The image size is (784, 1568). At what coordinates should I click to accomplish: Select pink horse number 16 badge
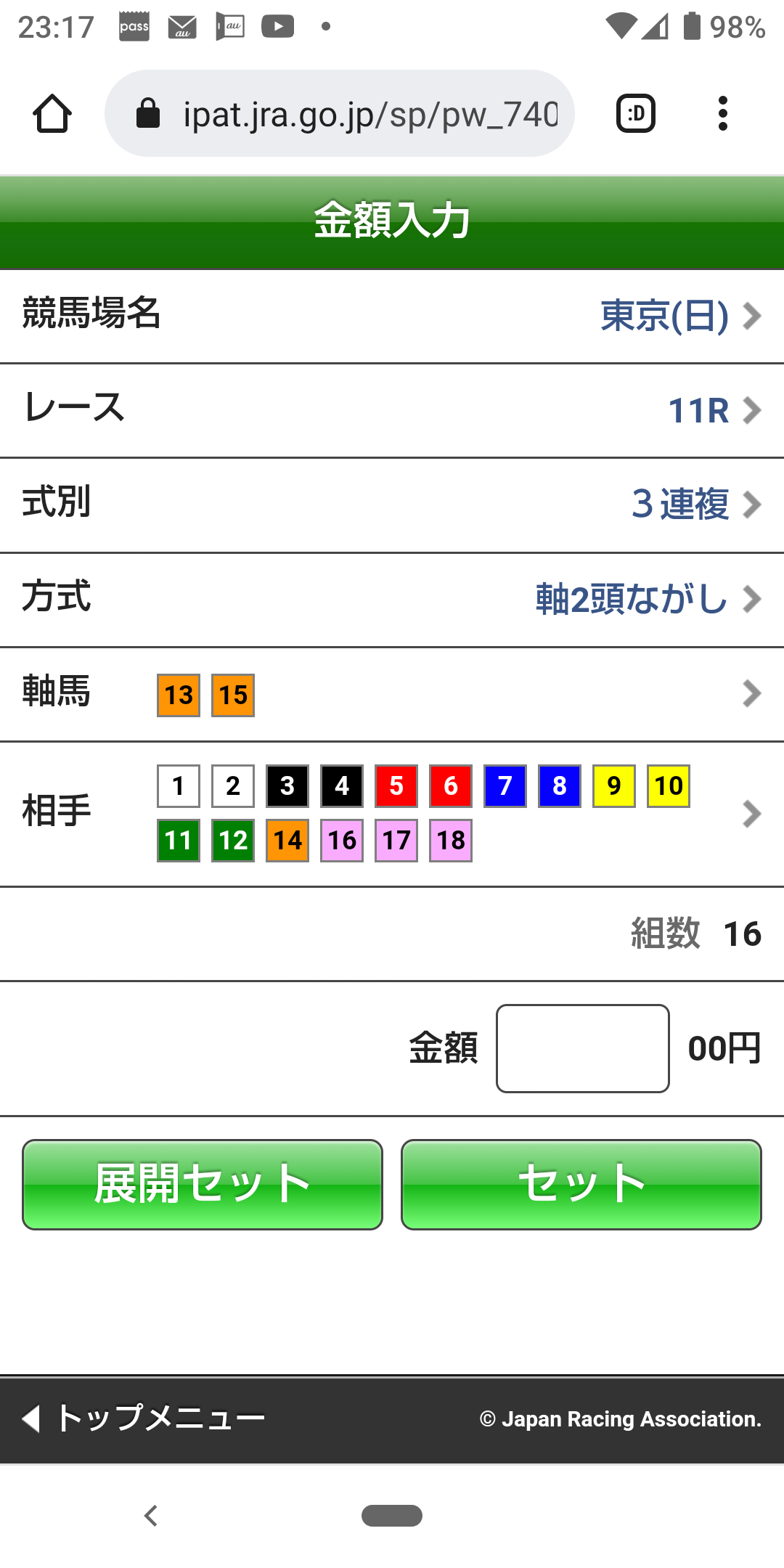coord(341,841)
